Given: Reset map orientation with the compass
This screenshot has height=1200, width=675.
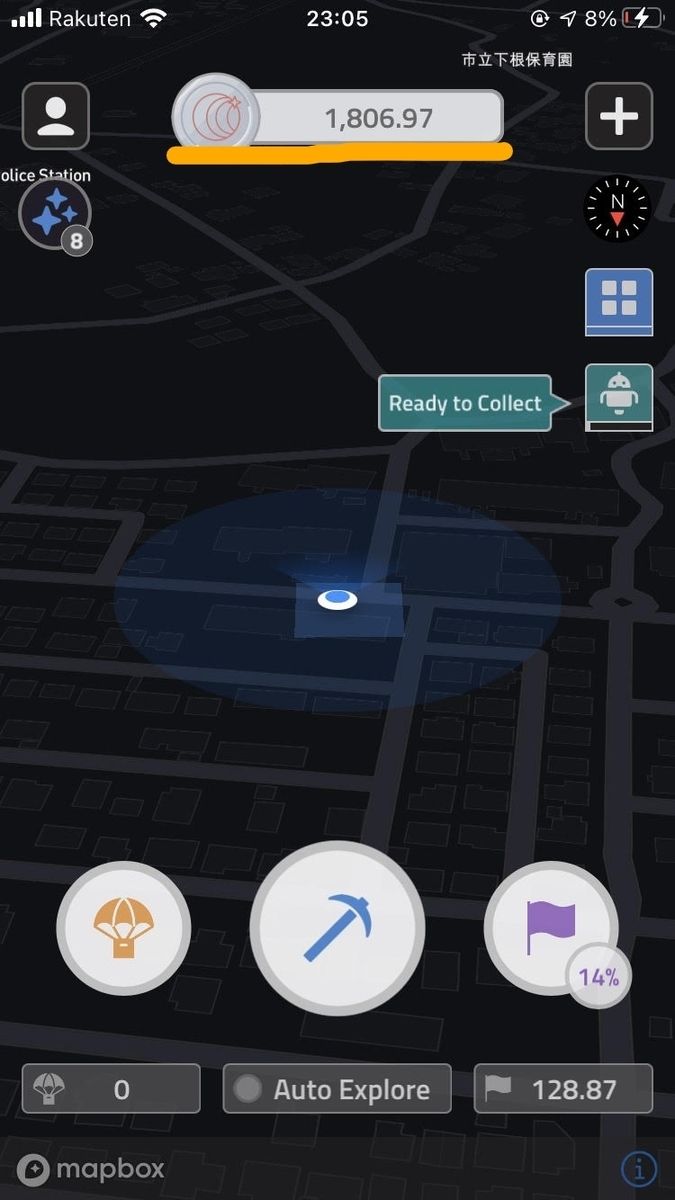Looking at the screenshot, I should pos(617,208).
